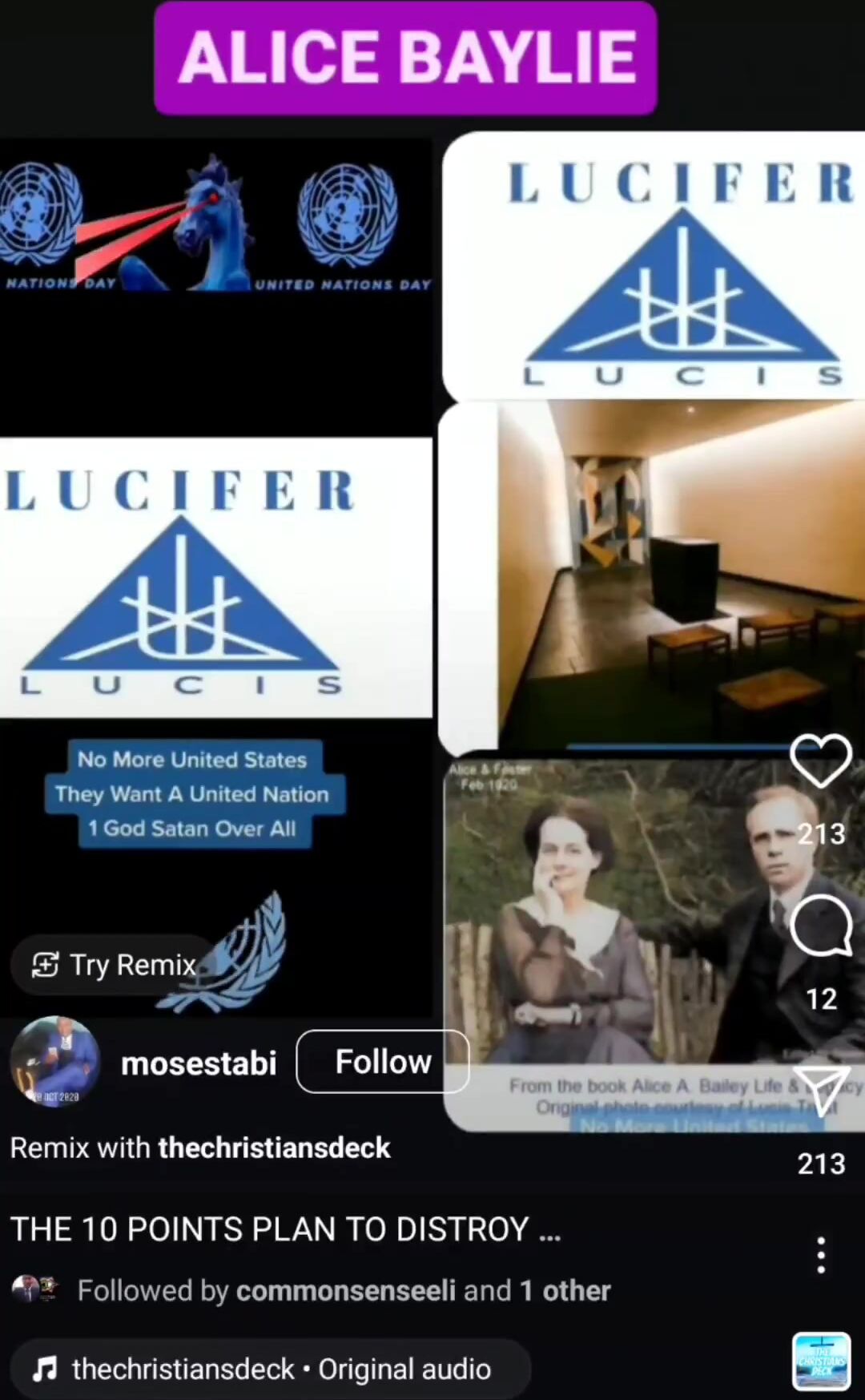Image resolution: width=865 pixels, height=1400 pixels.
Task: Open the comments bubble
Action: (x=821, y=926)
